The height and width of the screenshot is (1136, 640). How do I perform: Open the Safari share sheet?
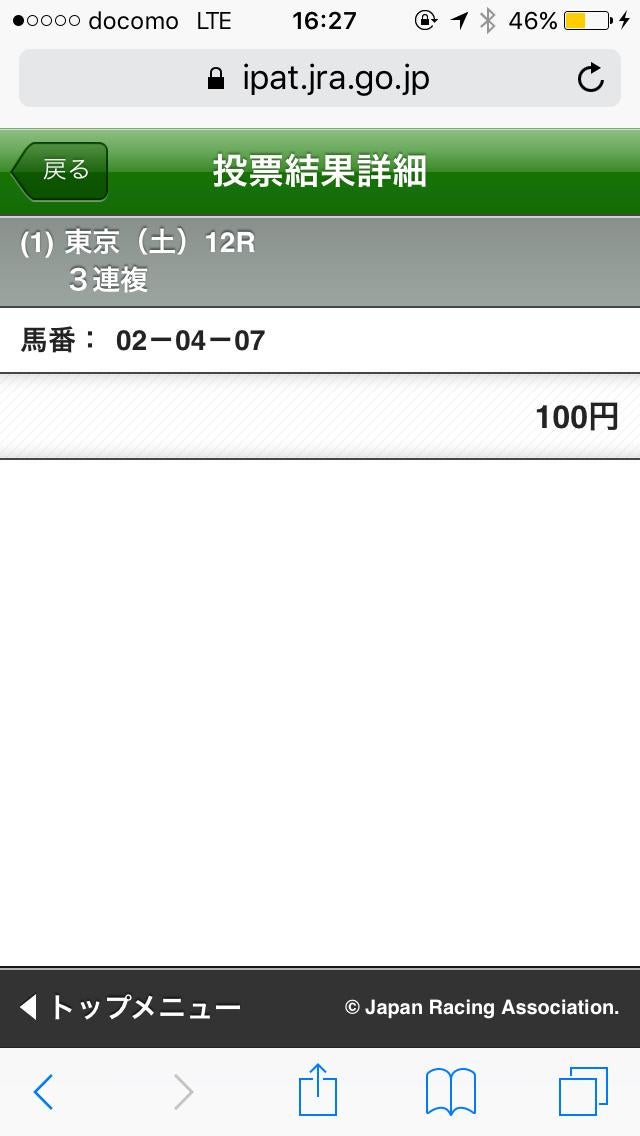click(318, 1090)
